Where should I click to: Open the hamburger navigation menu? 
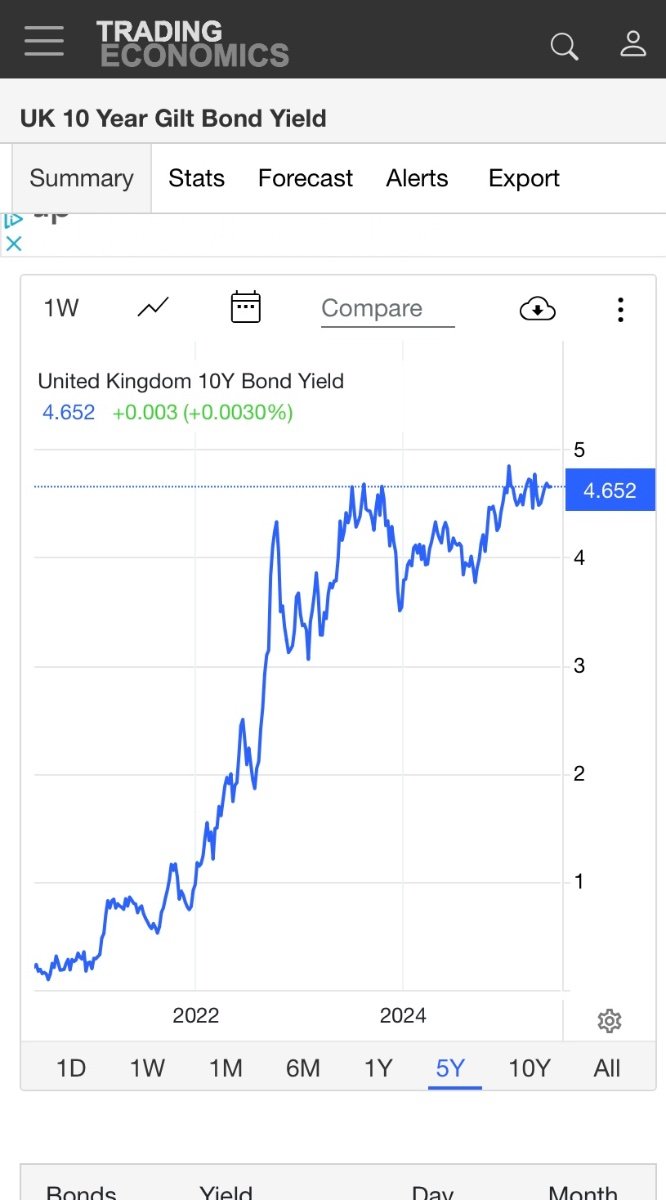click(x=44, y=41)
